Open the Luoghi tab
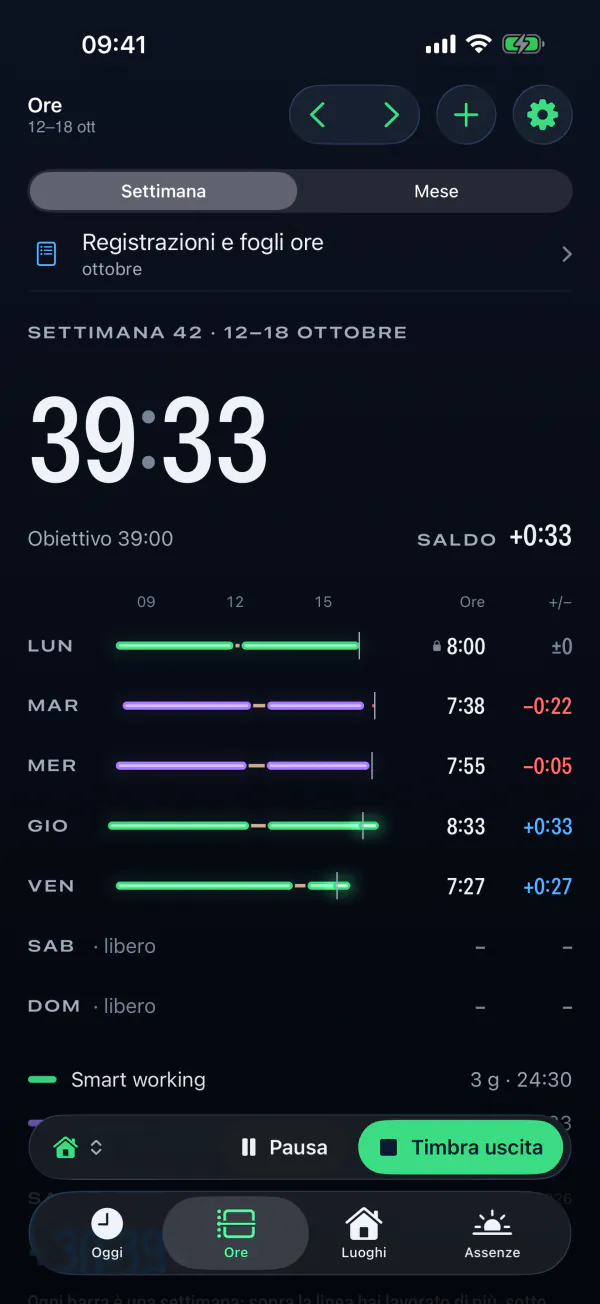The height and width of the screenshot is (1304, 600). 364,1233
